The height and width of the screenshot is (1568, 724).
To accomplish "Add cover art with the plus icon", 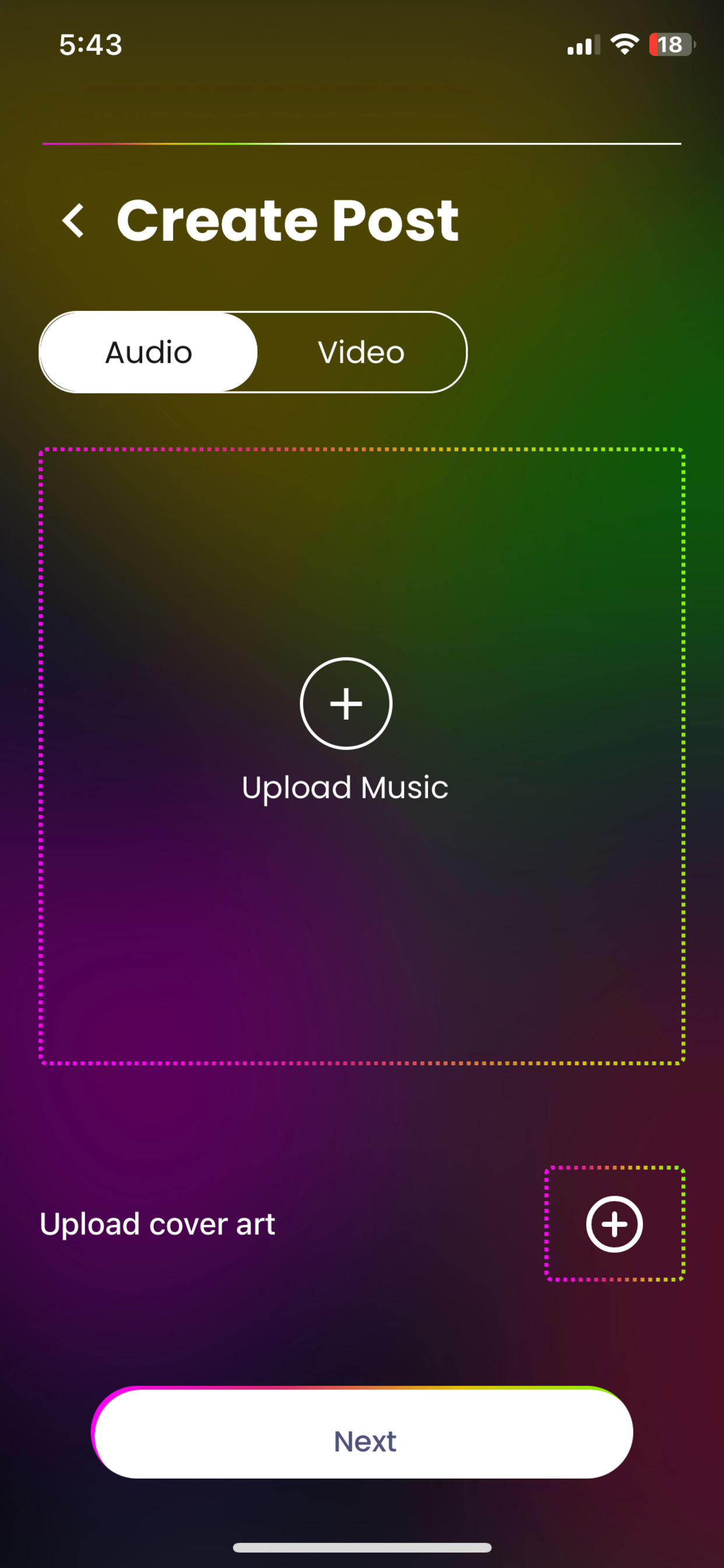I will click(x=614, y=1223).
